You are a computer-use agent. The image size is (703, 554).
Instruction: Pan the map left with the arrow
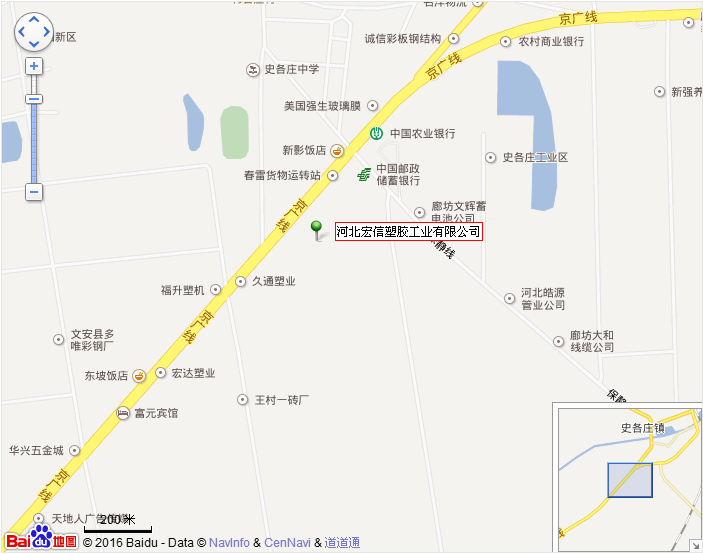click(21, 33)
